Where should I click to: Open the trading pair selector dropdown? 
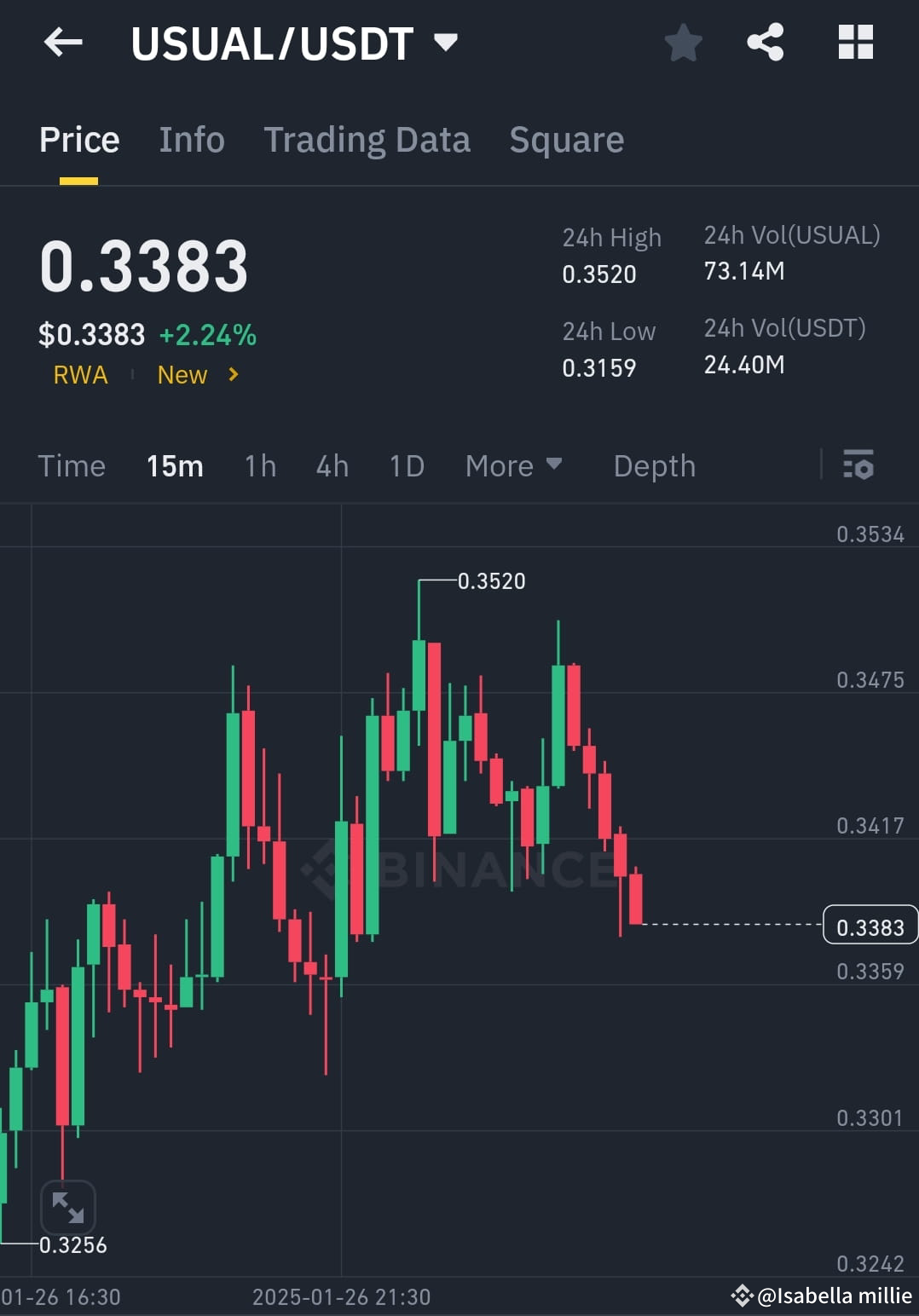point(445,41)
